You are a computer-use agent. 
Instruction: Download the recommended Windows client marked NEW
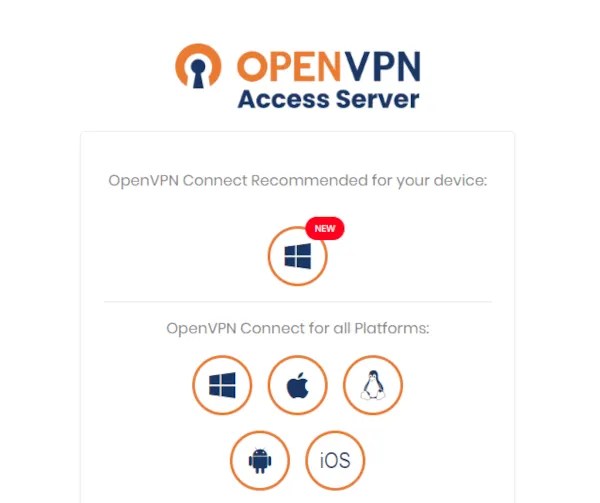298,257
